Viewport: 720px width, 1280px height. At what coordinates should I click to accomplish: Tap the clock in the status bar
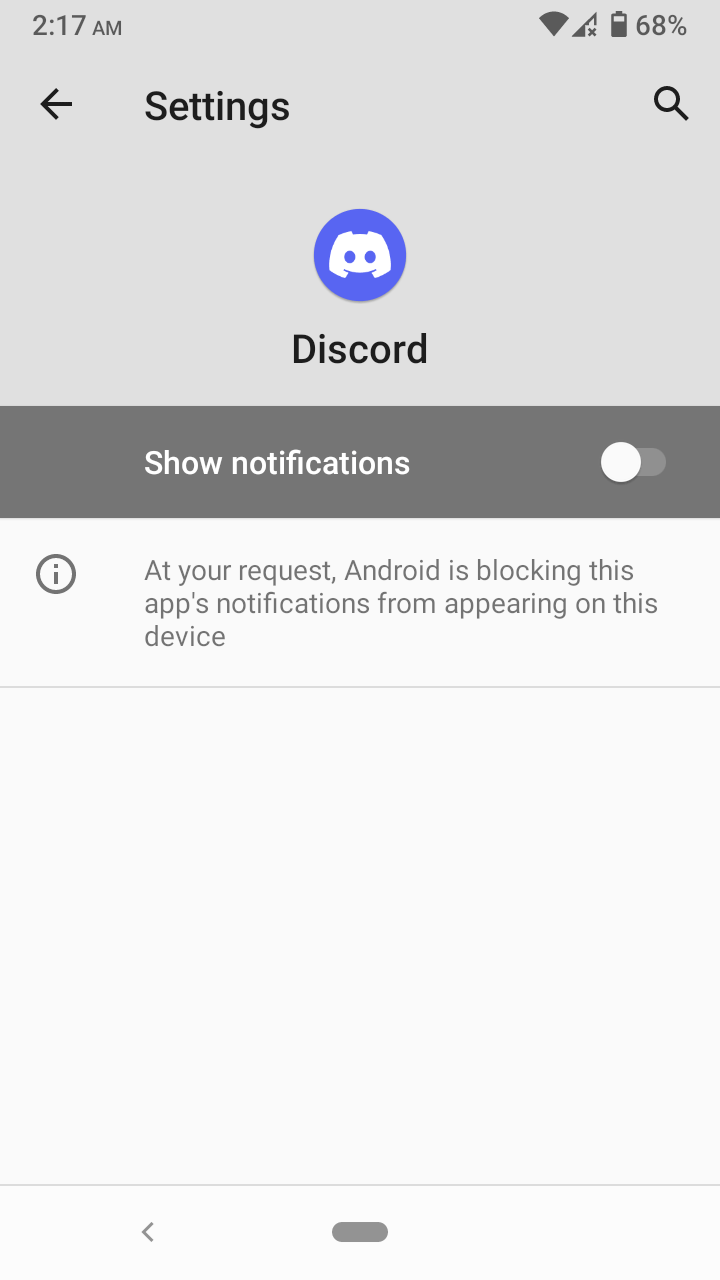click(75, 26)
